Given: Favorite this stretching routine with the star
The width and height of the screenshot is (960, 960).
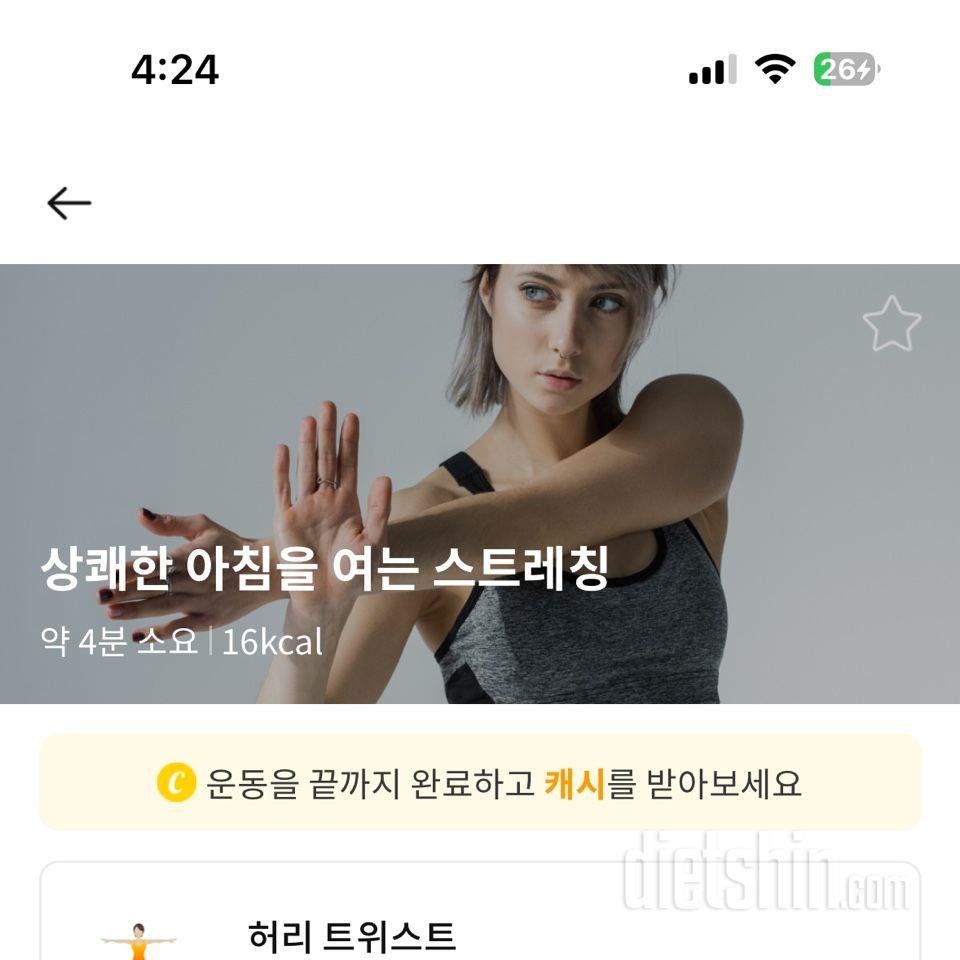Looking at the screenshot, I should pyautogui.click(x=891, y=324).
